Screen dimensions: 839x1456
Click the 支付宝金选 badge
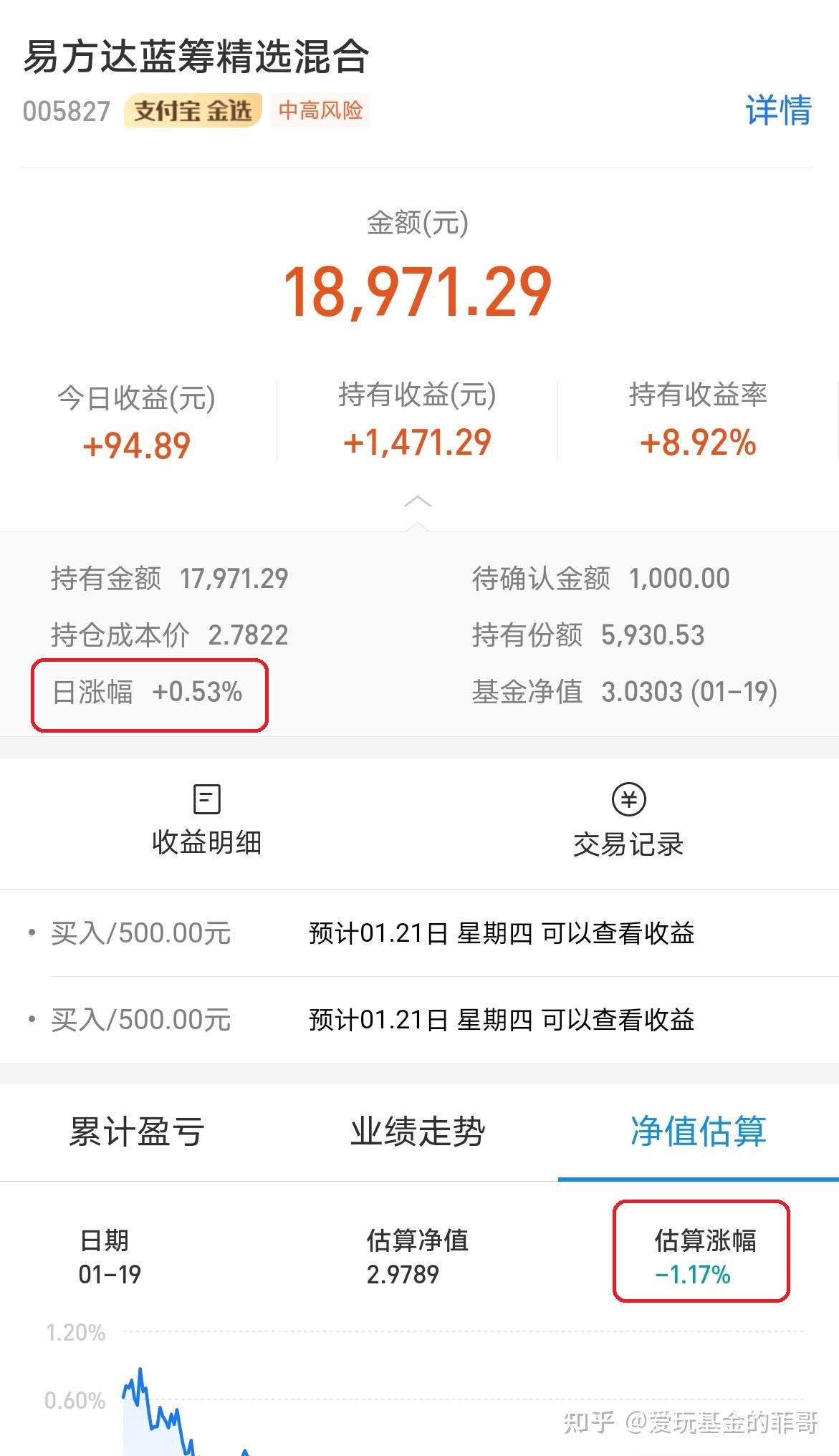click(191, 111)
